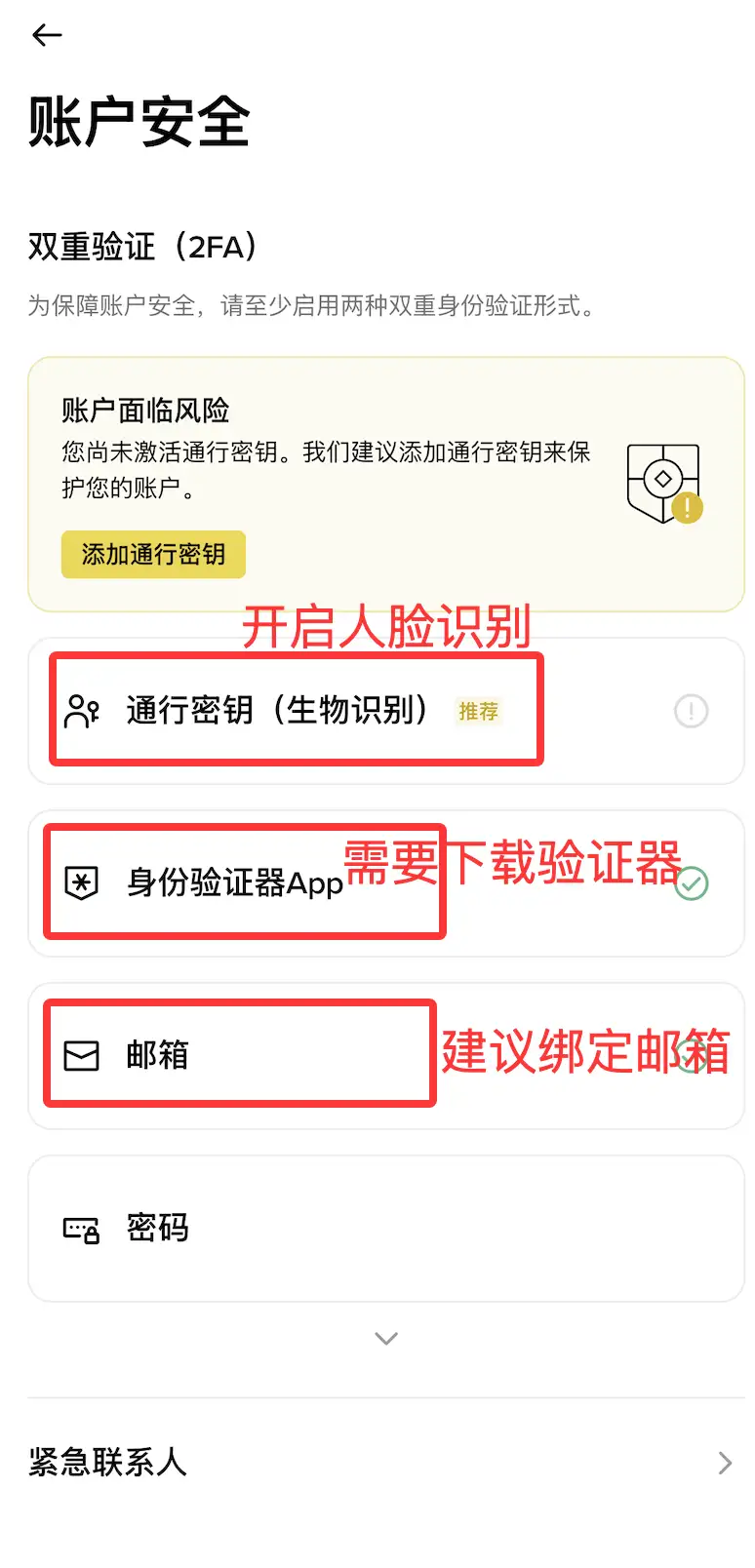The image size is (755, 1568).
Task: Click the yellow 推荐 recommended badge
Action: click(x=477, y=712)
